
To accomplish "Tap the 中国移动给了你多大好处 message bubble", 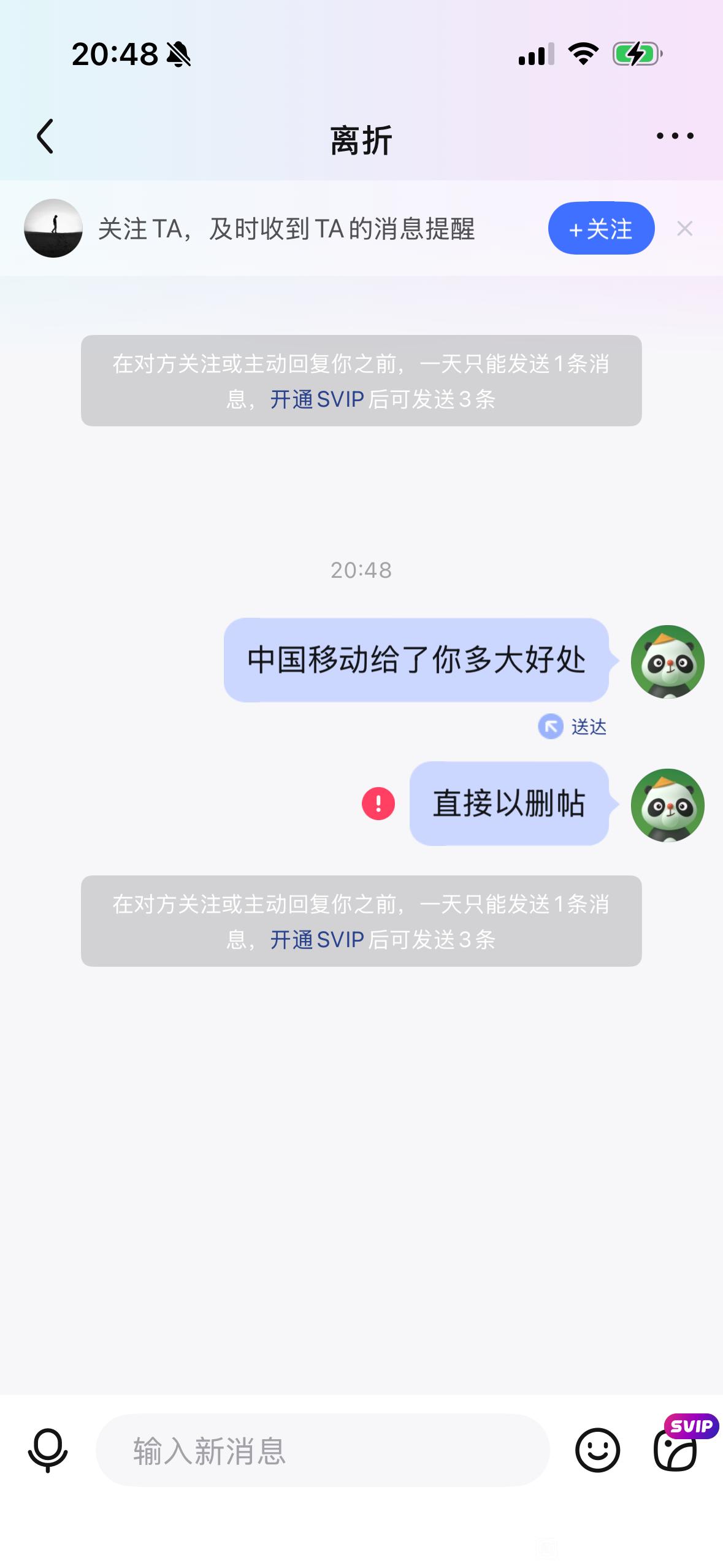I will (x=416, y=660).
